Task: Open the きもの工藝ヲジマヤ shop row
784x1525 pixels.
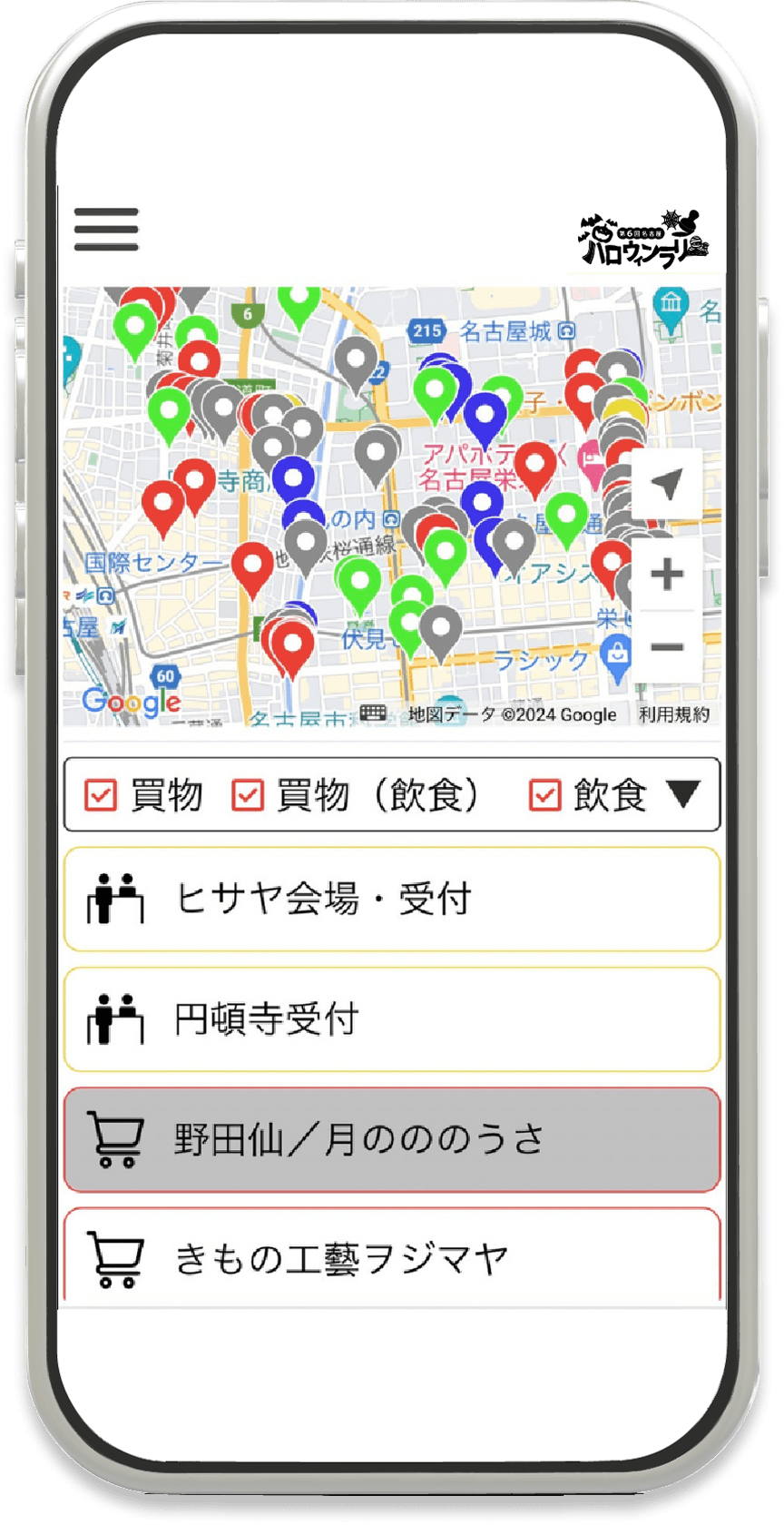Action: click(392, 1257)
